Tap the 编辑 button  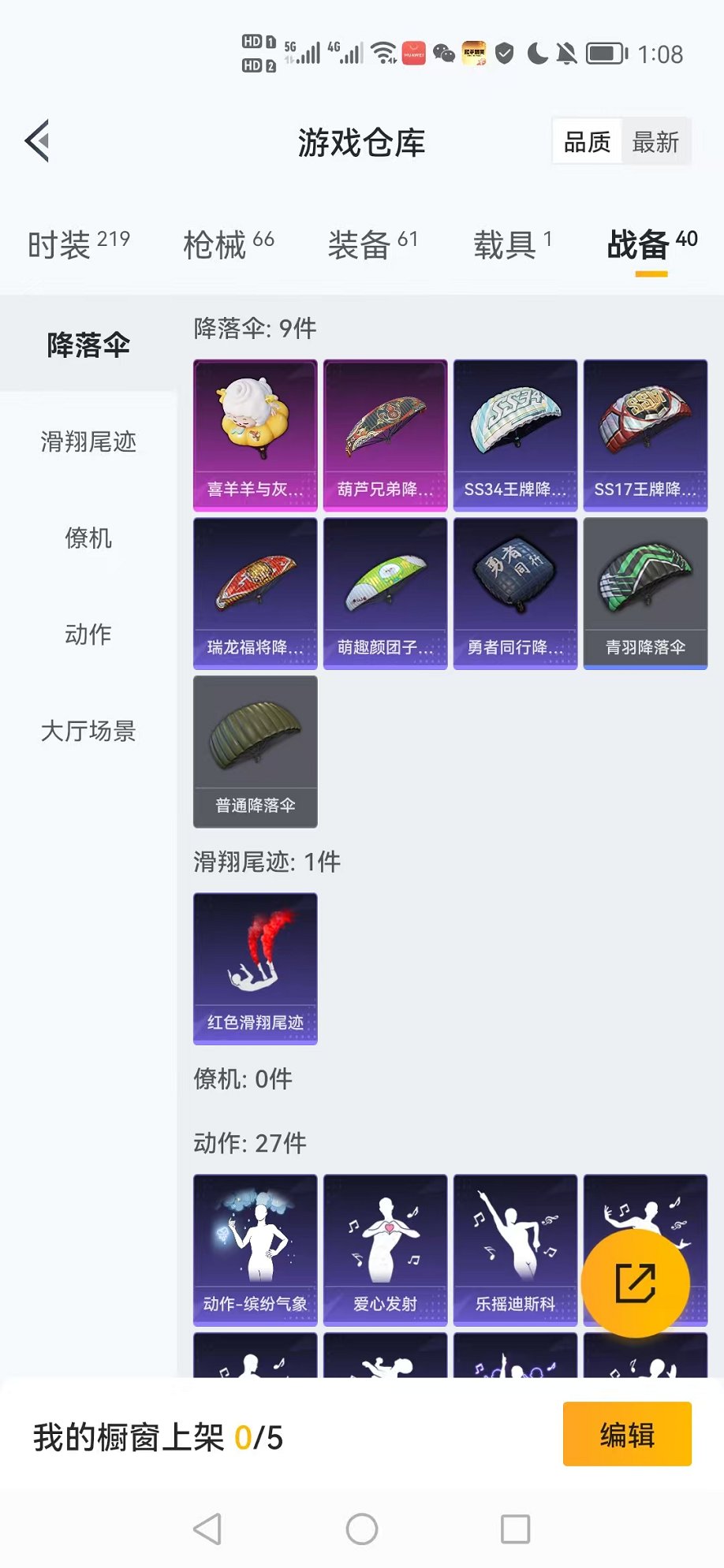click(x=627, y=1434)
